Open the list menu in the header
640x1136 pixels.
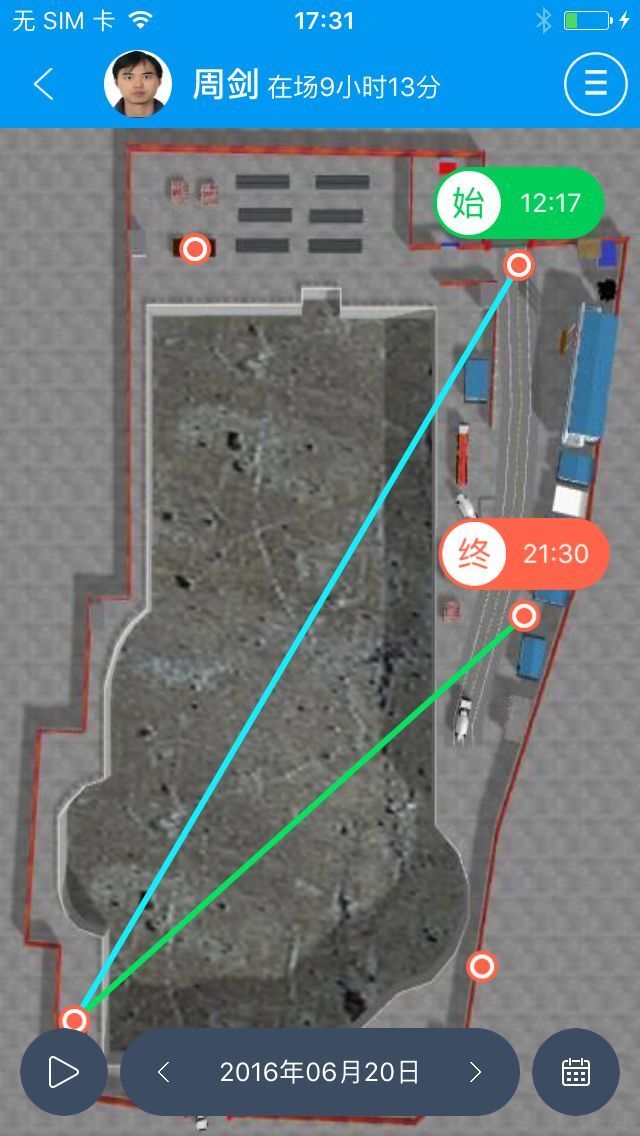coord(595,84)
